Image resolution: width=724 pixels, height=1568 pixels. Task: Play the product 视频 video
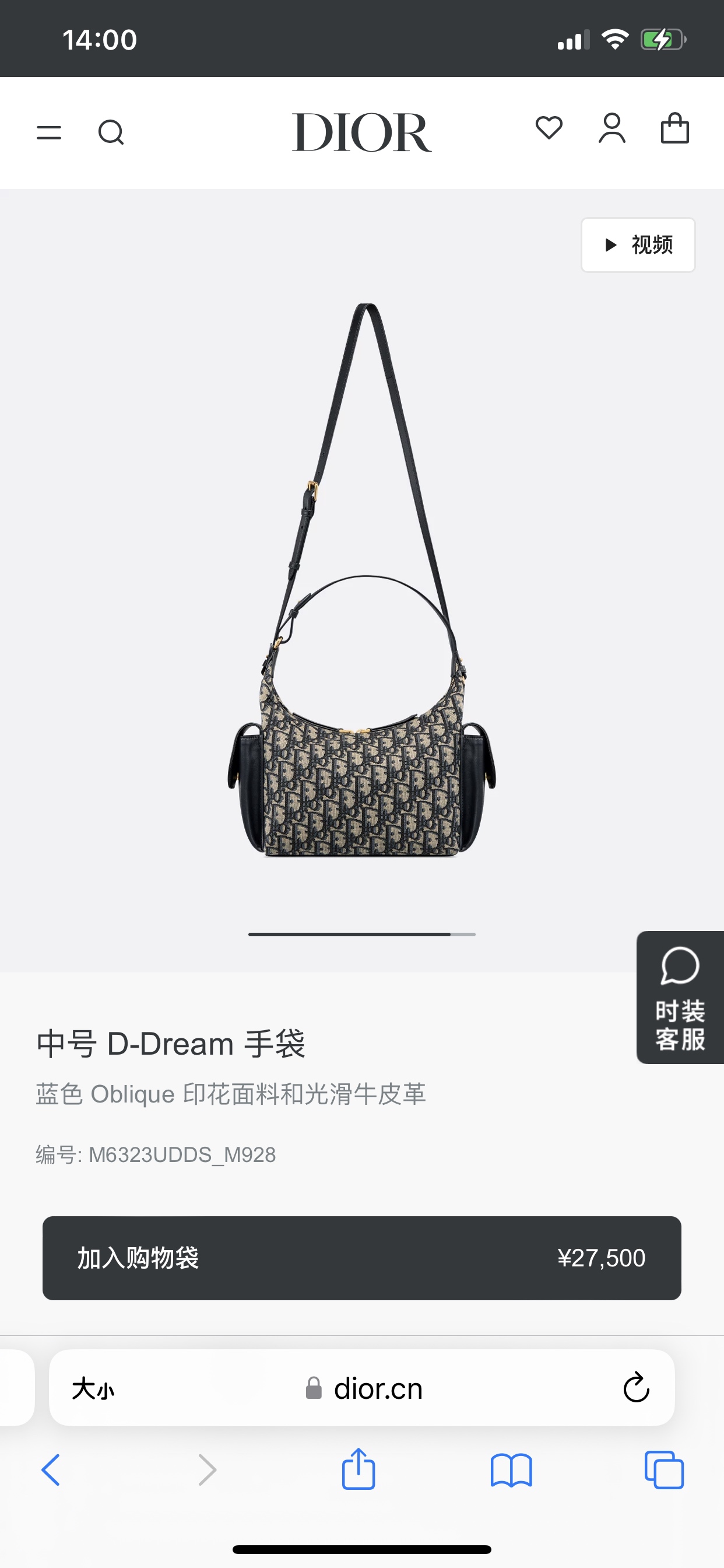638,244
